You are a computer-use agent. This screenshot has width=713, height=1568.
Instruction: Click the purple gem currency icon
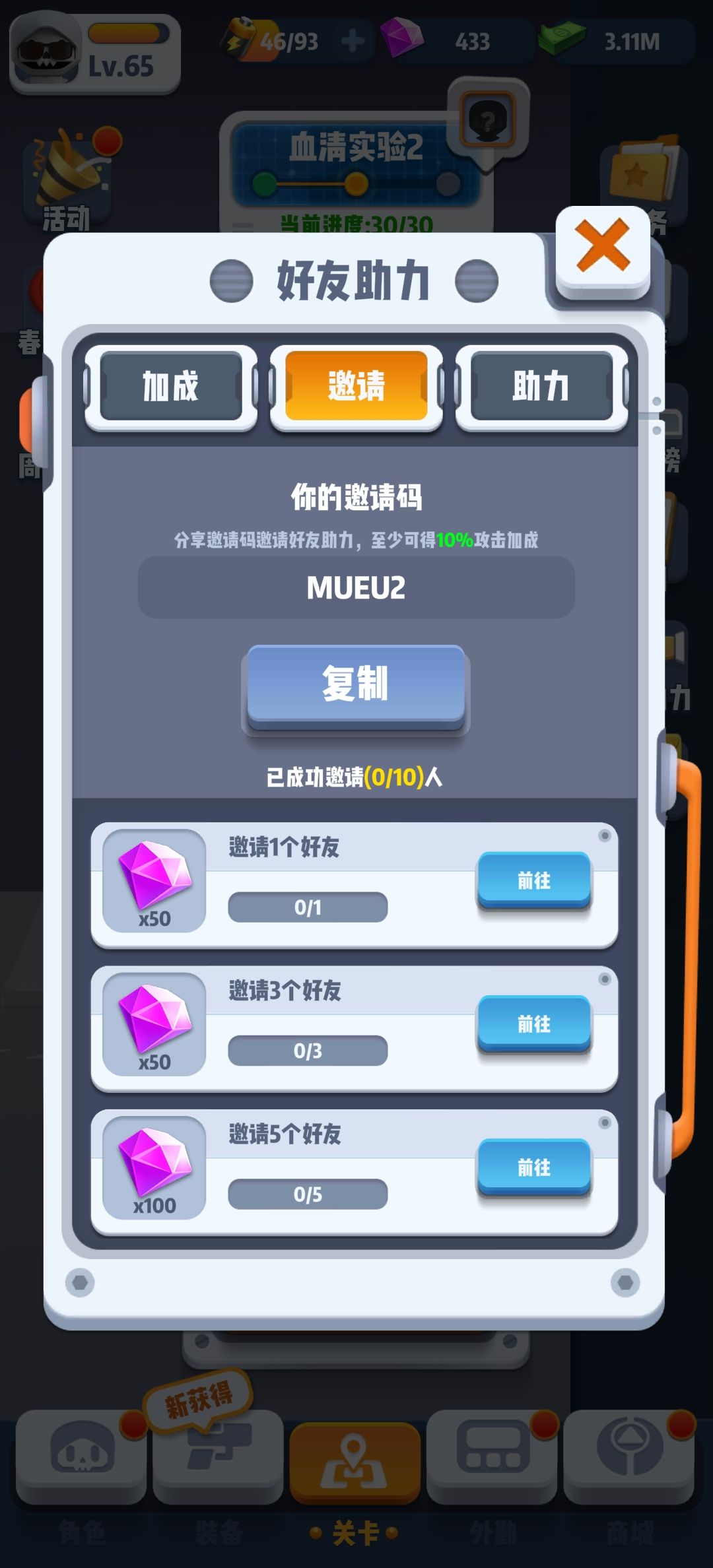click(403, 42)
